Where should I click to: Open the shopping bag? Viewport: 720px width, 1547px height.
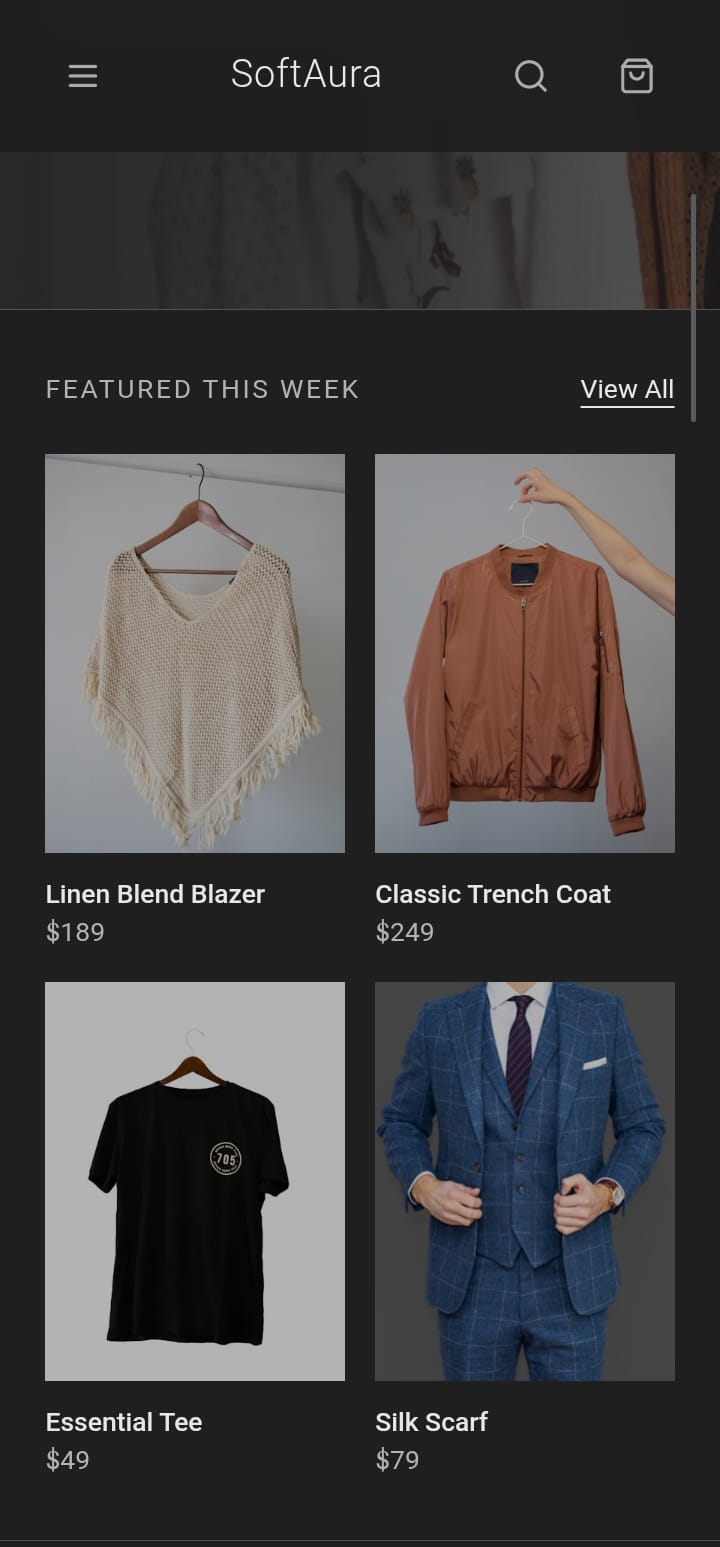click(x=637, y=76)
